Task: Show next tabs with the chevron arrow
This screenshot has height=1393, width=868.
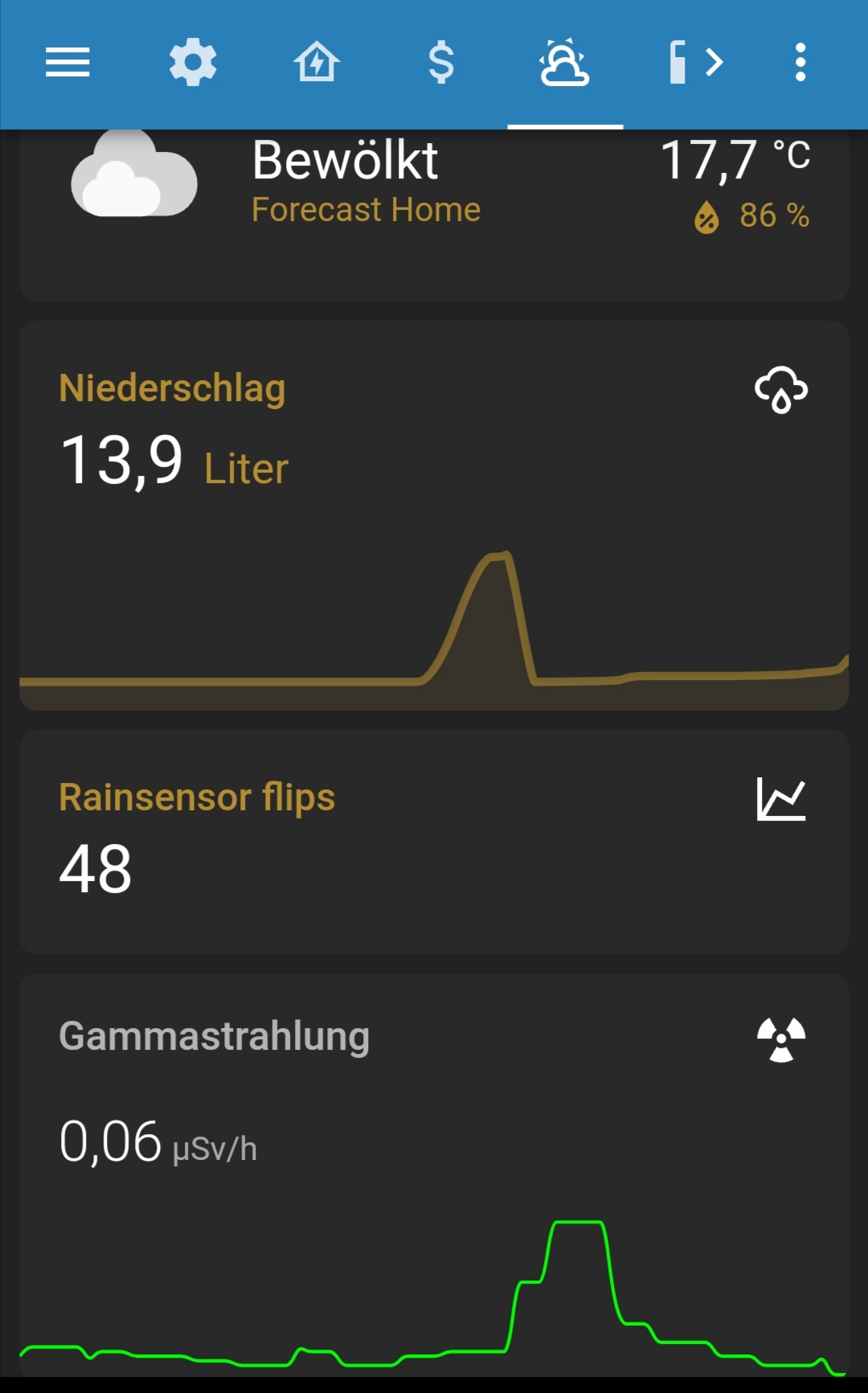Action: tap(714, 63)
